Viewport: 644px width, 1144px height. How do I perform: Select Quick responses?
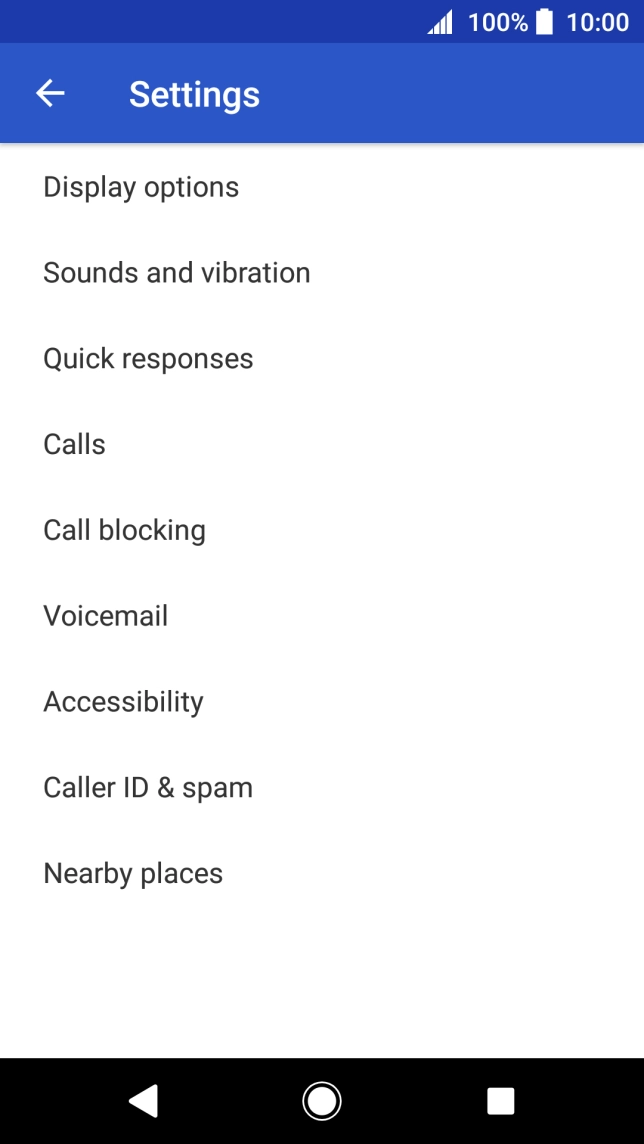tap(322, 359)
